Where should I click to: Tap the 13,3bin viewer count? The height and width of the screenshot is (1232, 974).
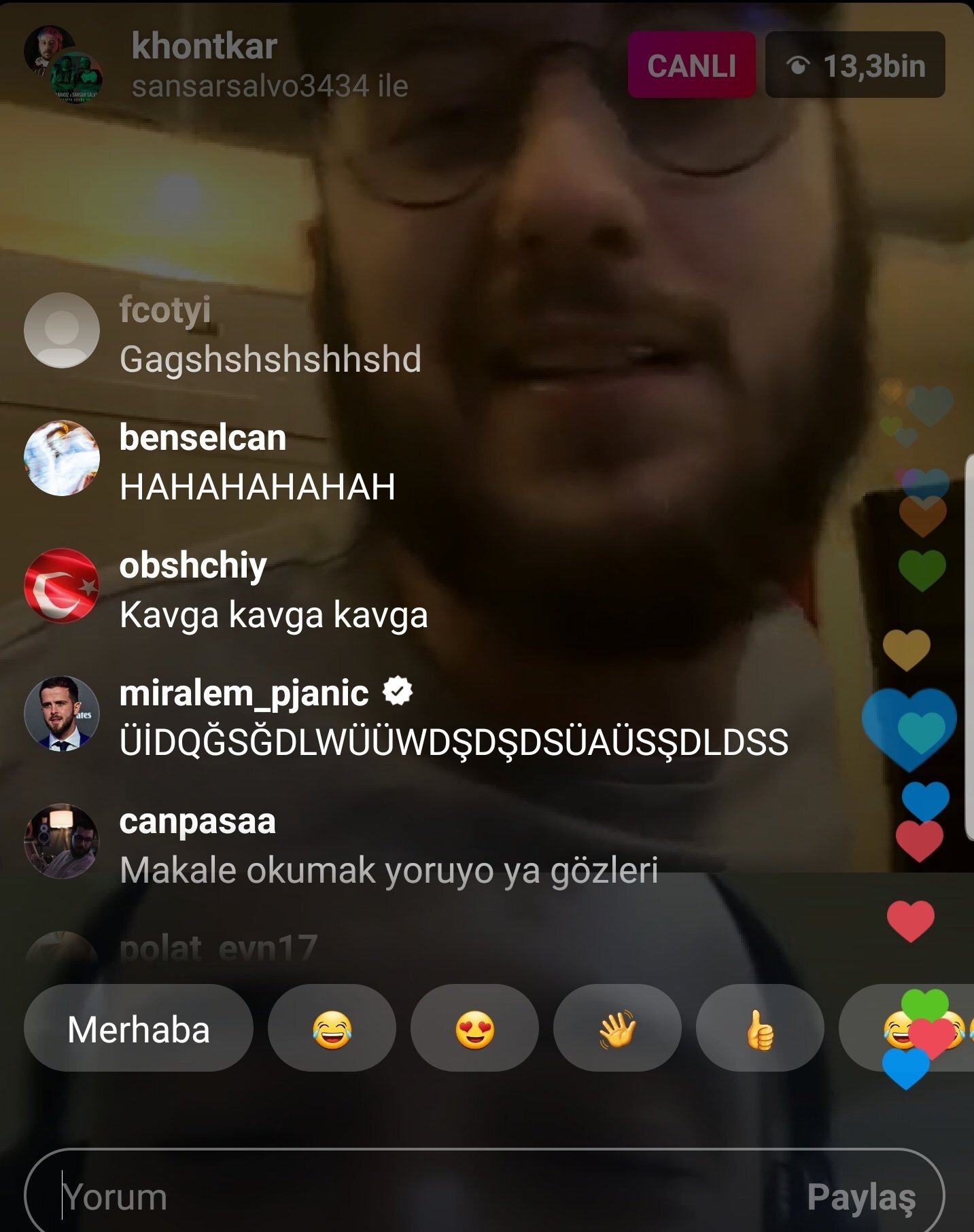[x=855, y=65]
